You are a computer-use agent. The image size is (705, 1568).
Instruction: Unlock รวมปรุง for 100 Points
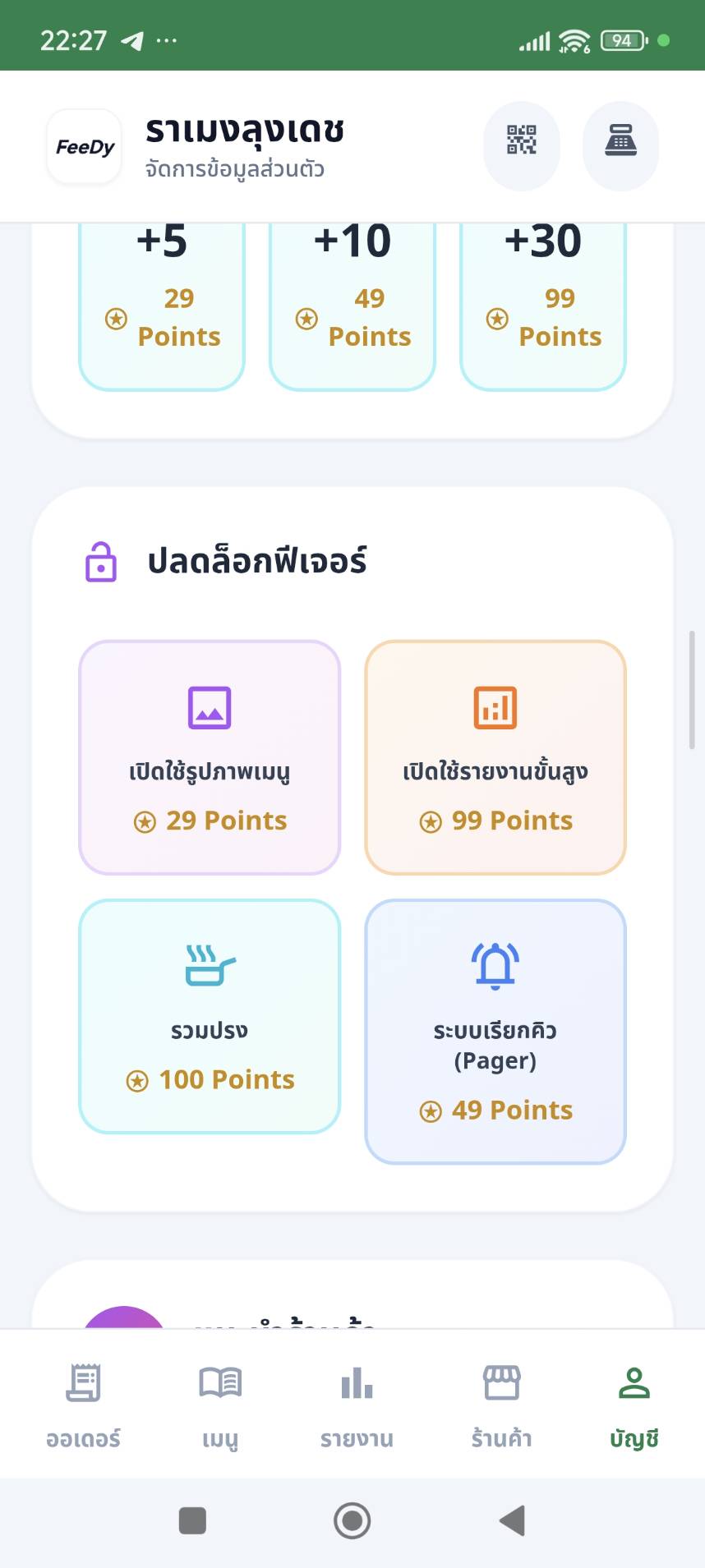pos(210,1016)
